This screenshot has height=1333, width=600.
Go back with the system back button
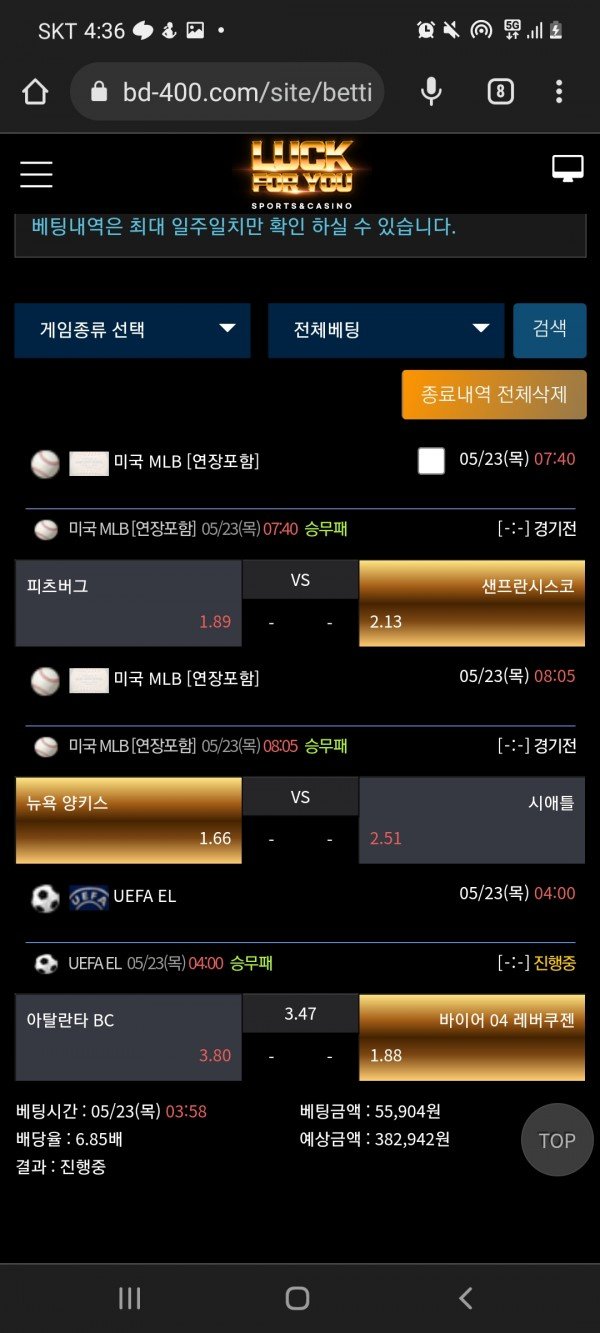[465, 1298]
